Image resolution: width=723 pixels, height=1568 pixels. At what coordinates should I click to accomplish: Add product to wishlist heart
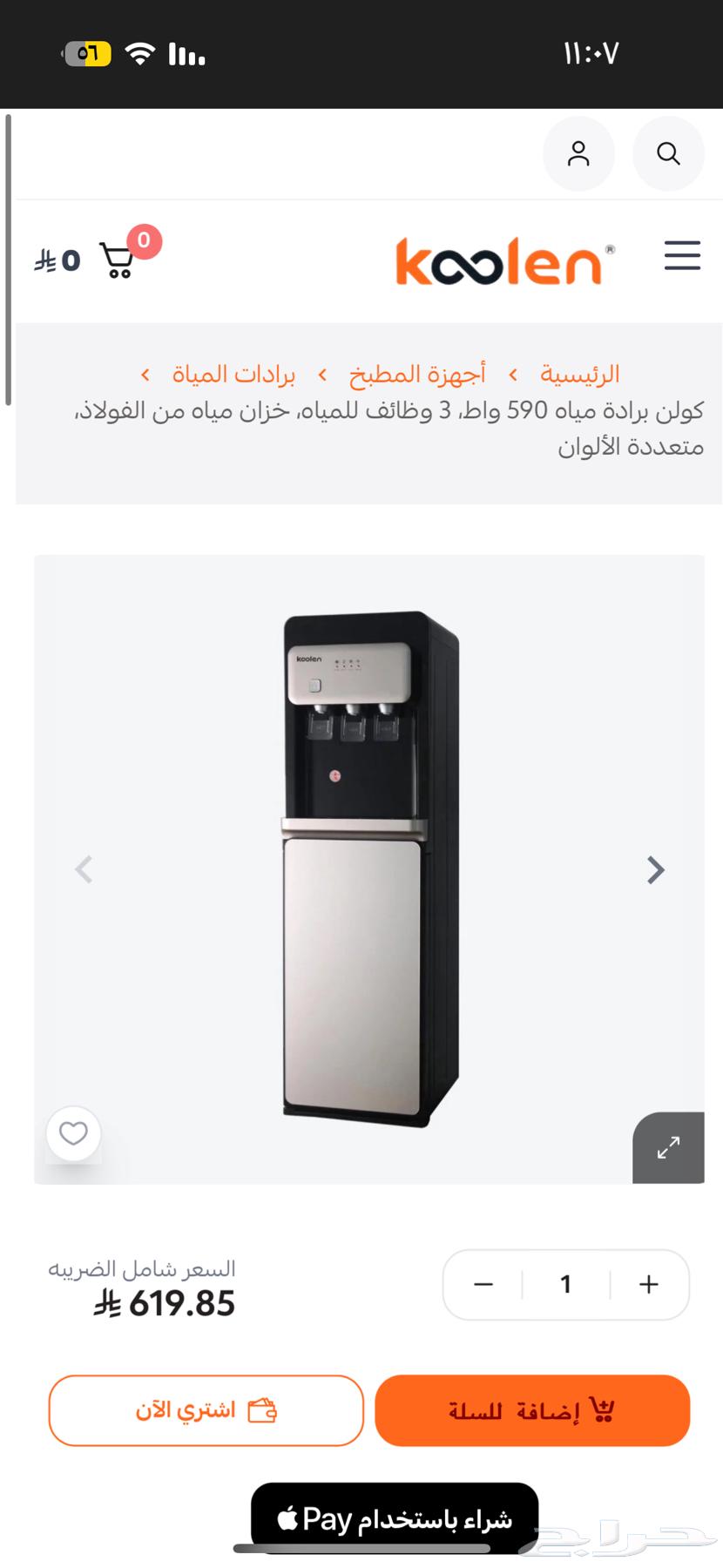point(73,1133)
